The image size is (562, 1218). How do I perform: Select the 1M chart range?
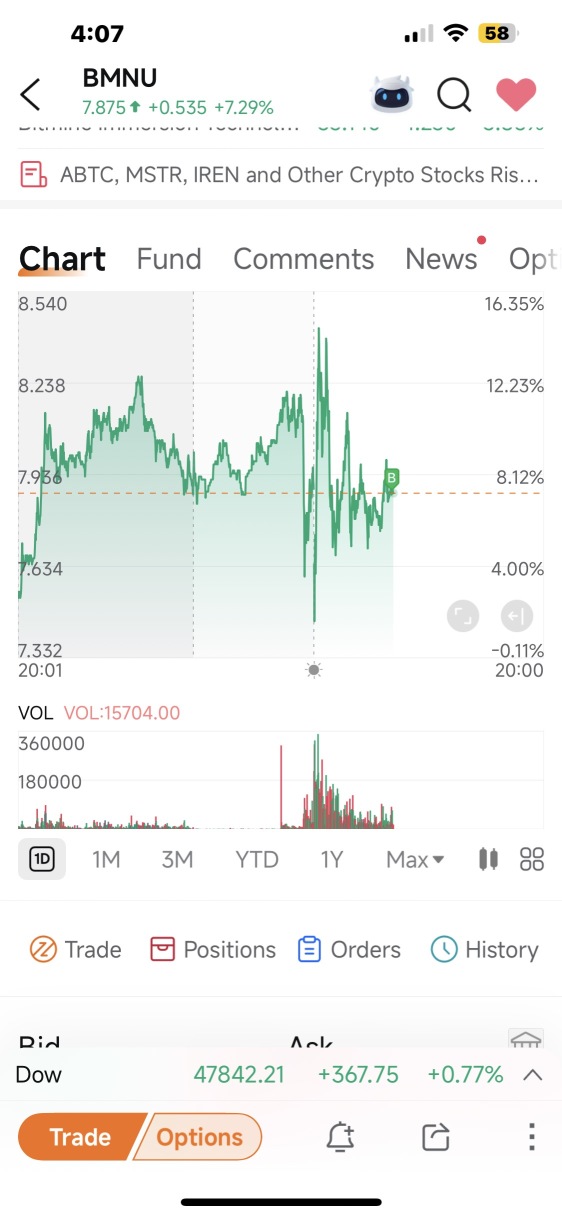tap(106, 859)
